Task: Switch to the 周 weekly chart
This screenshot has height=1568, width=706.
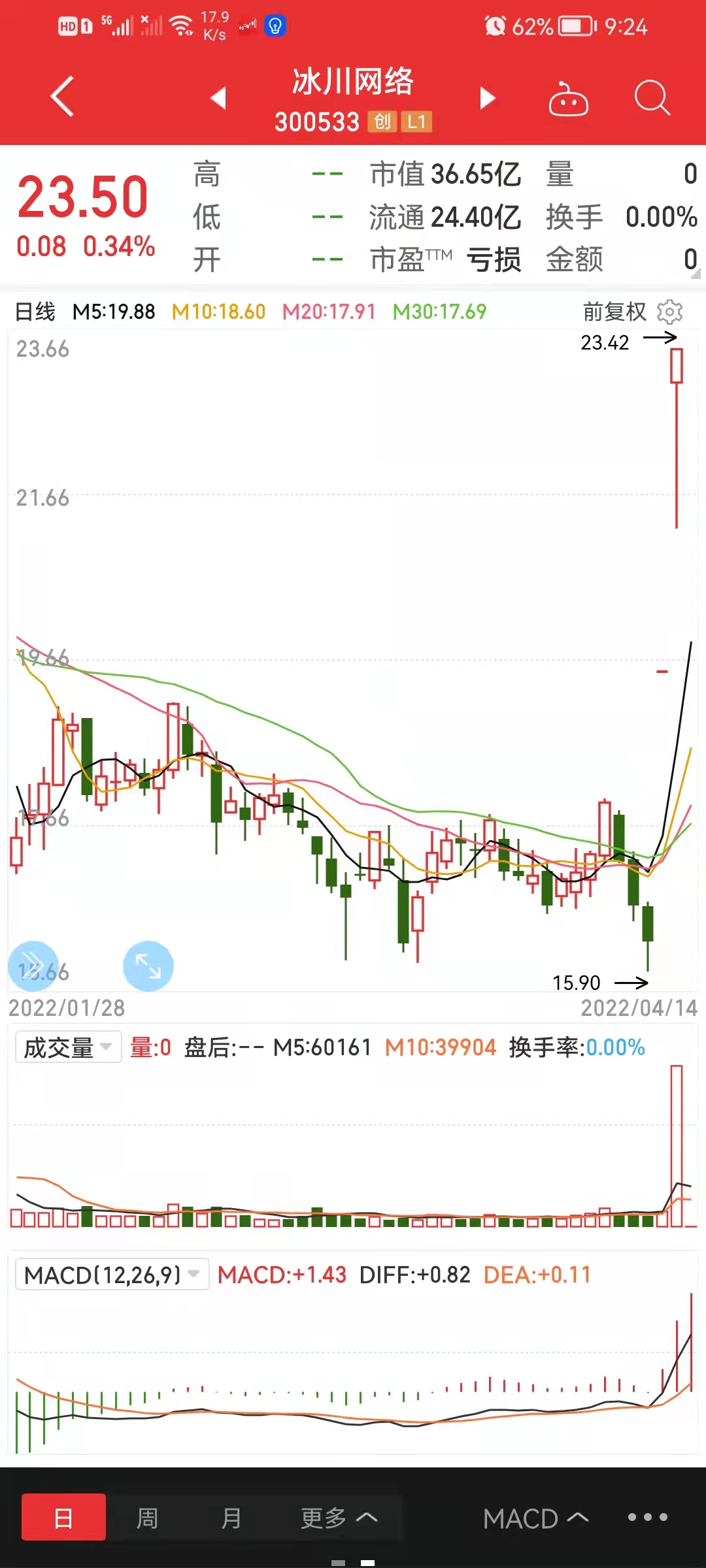Action: (x=147, y=1518)
